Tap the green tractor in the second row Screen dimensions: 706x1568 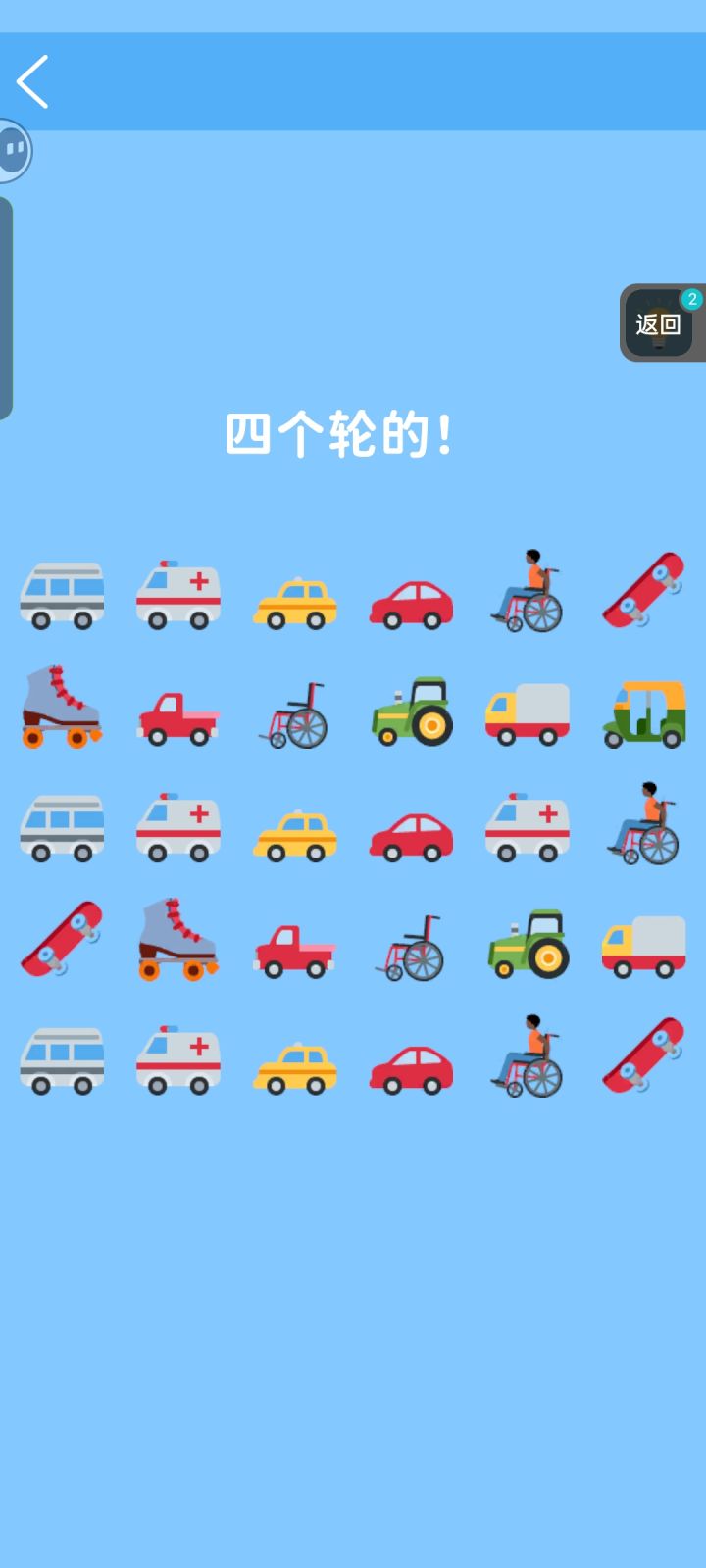tap(411, 713)
